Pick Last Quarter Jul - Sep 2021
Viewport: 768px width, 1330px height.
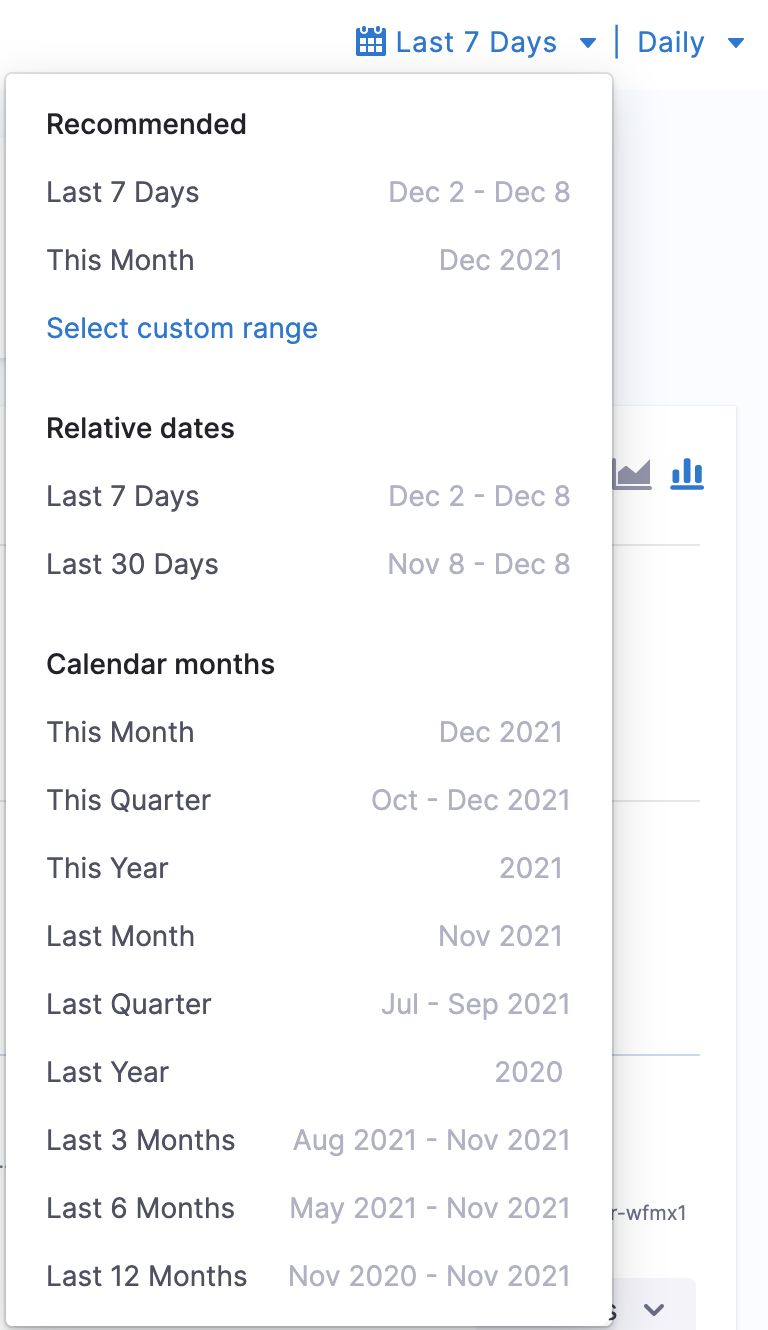click(309, 1004)
